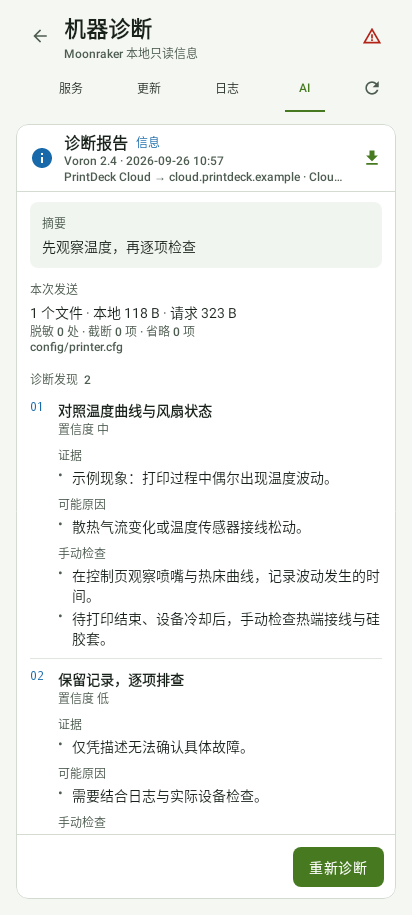Open the red warning triangle alert
Screen dimensions: 412x915
tap(372, 36)
